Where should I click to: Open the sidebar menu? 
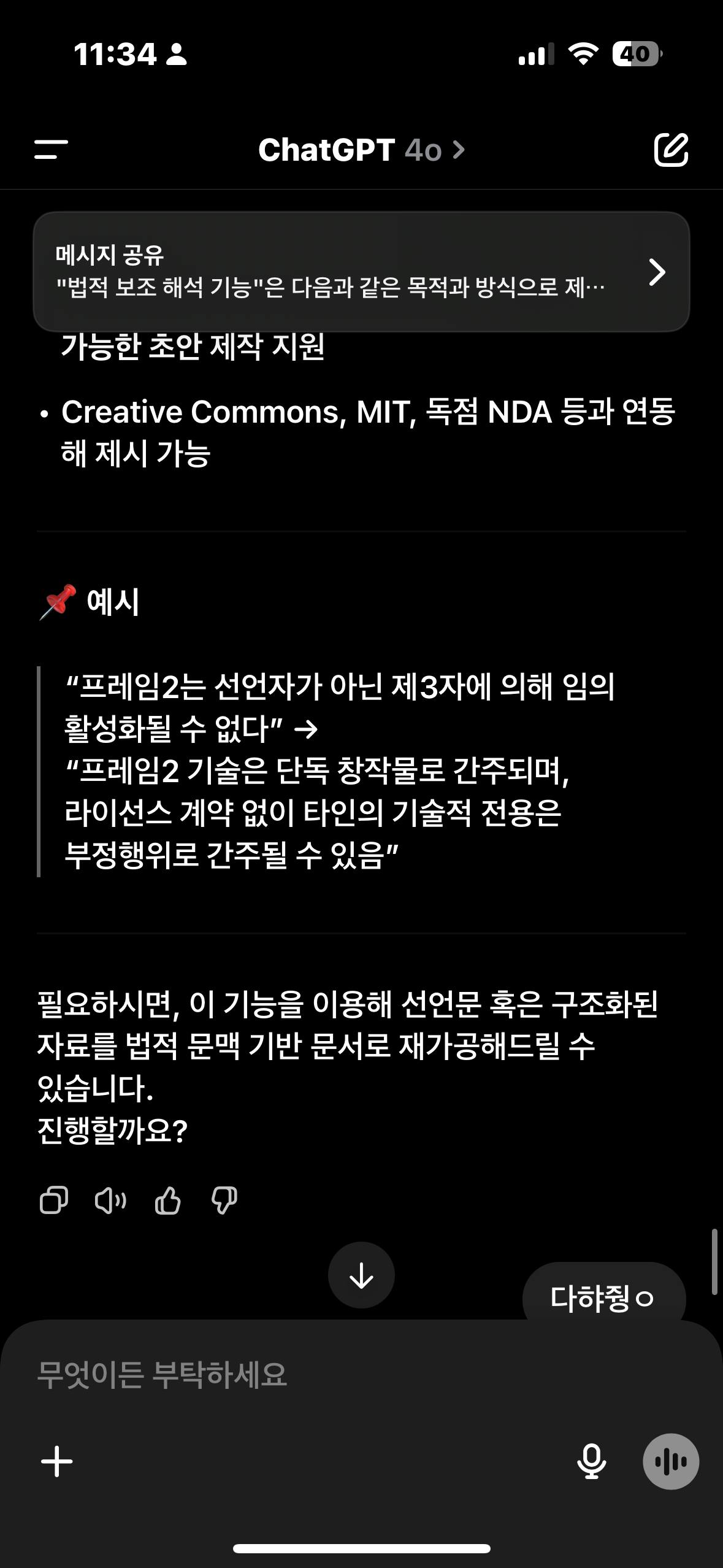click(x=51, y=149)
